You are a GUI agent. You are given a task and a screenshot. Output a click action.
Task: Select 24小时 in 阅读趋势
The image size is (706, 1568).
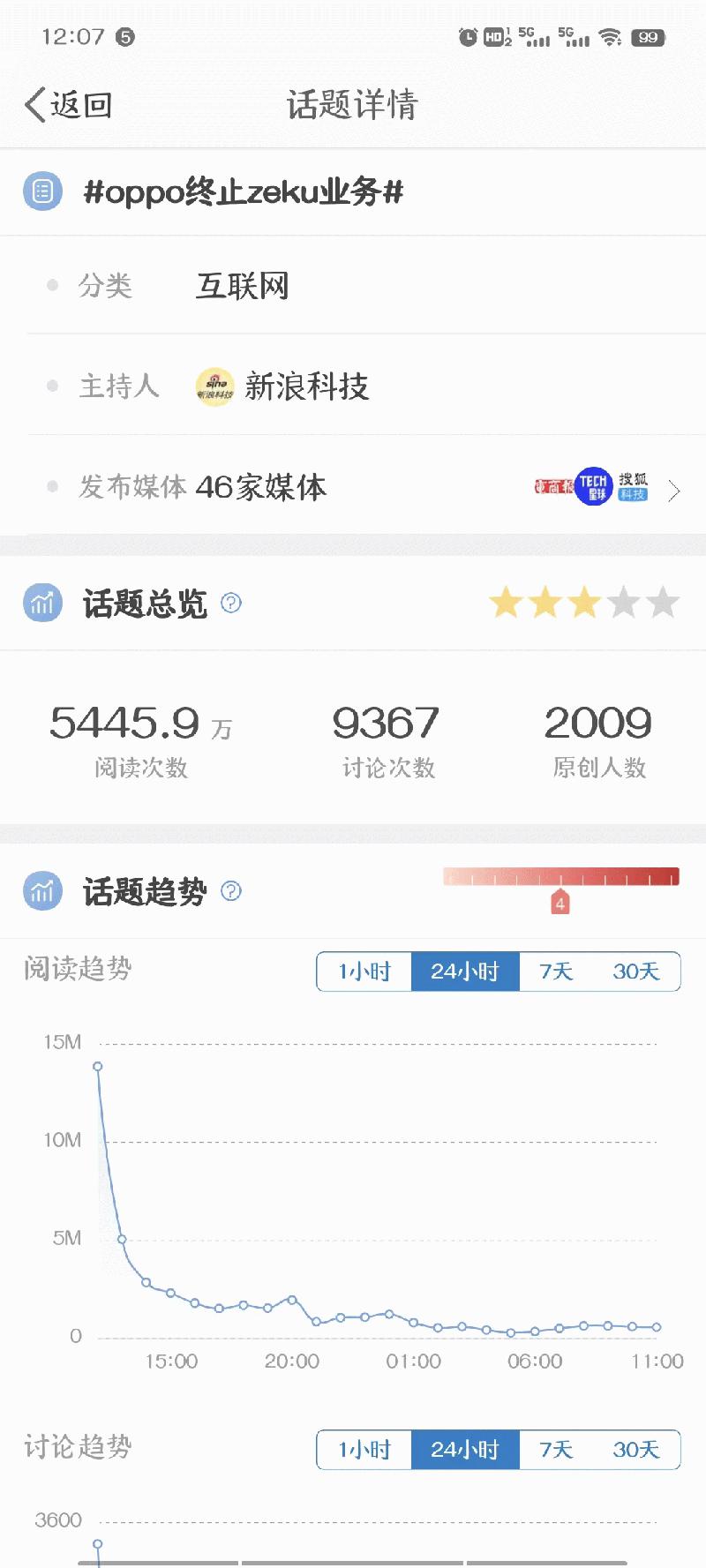[465, 972]
